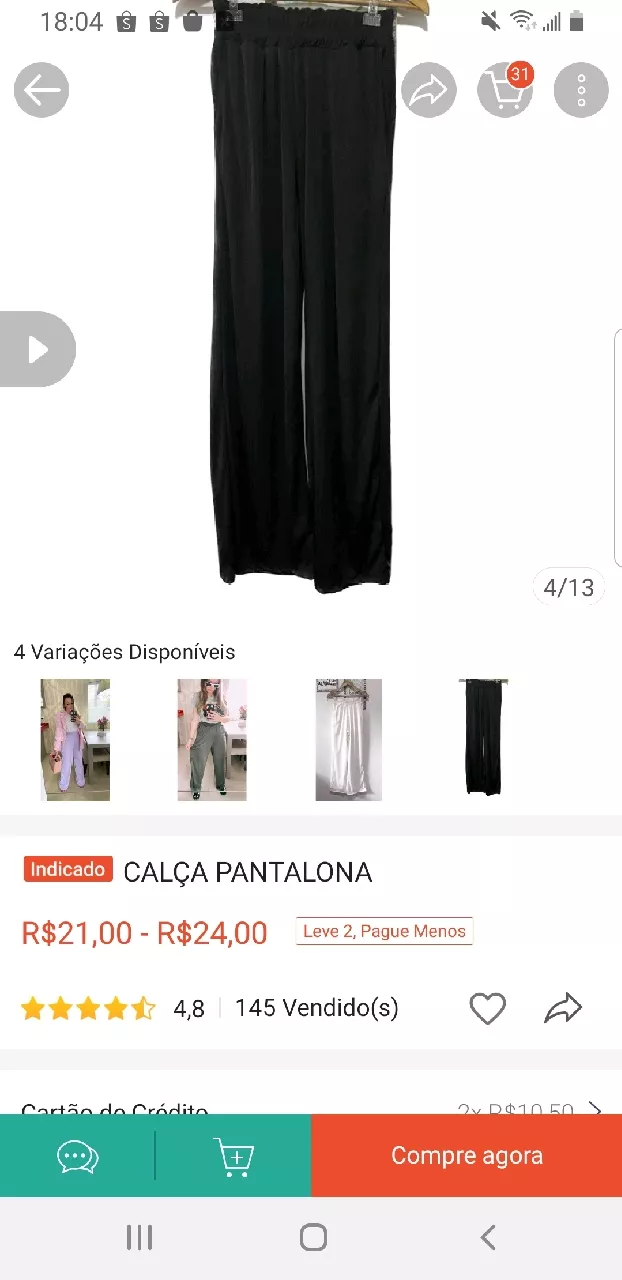Select the lilac pants variation
The image size is (622, 1280).
click(76, 740)
